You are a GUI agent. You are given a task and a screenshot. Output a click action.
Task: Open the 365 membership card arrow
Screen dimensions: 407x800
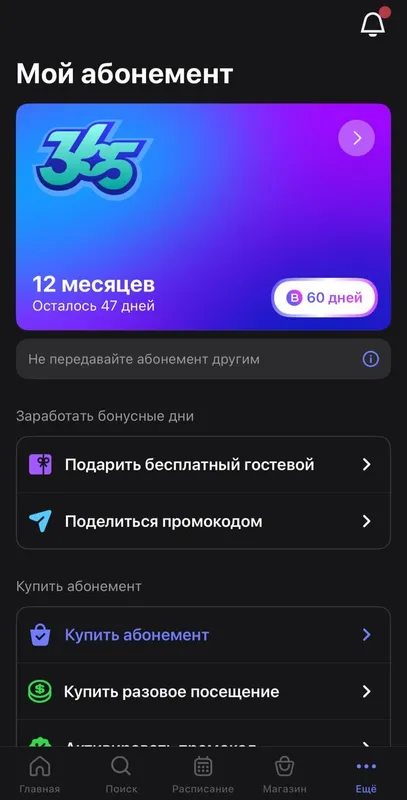(x=357, y=138)
